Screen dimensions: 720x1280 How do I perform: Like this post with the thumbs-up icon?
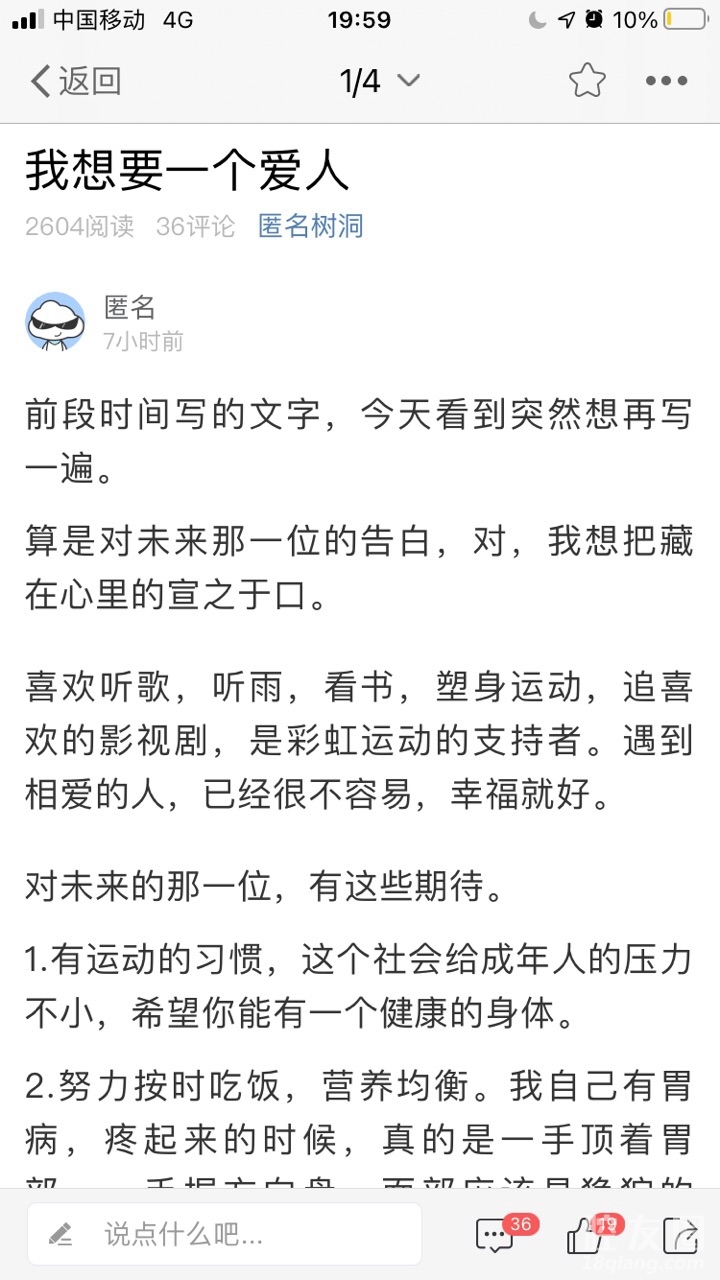[586, 1236]
